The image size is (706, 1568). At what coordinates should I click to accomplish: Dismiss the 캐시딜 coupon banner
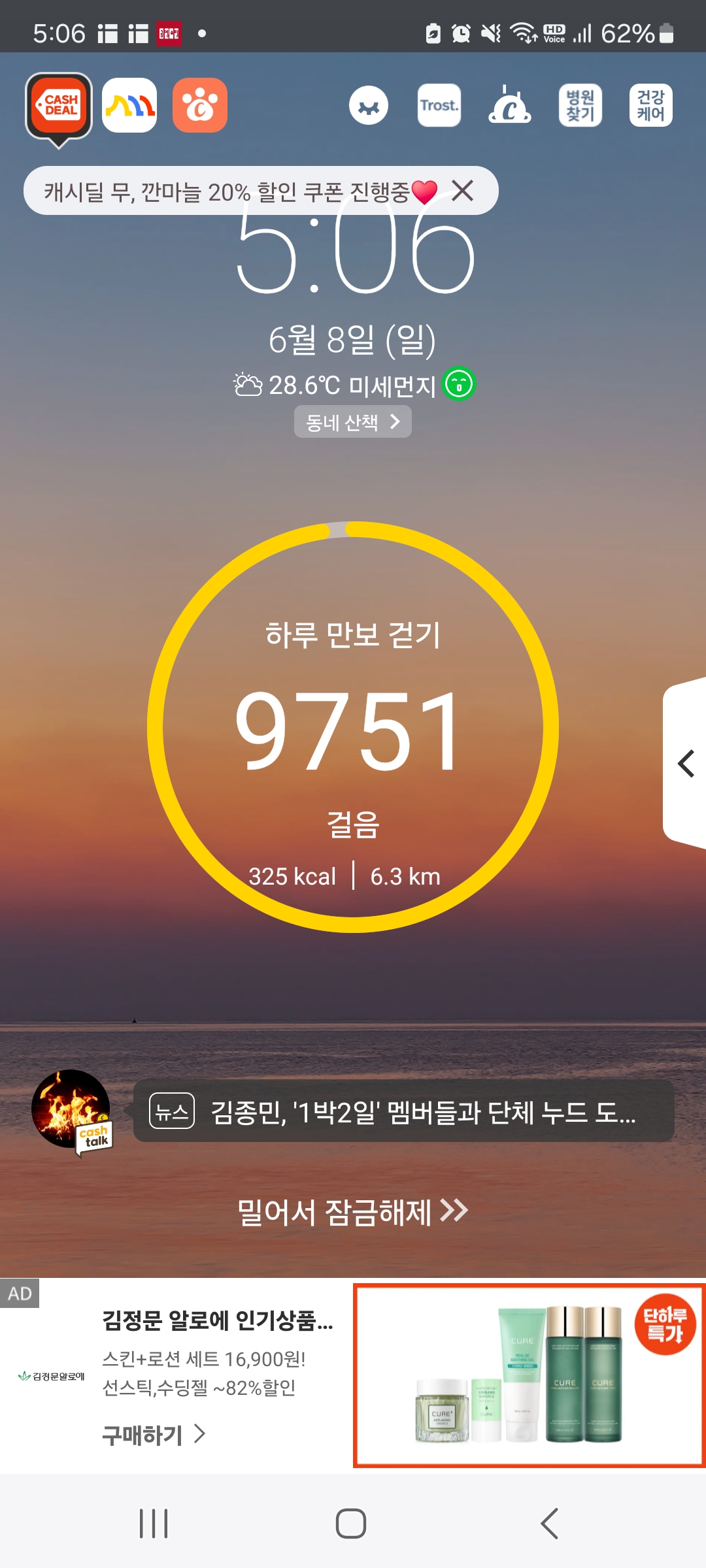pyautogui.click(x=463, y=191)
